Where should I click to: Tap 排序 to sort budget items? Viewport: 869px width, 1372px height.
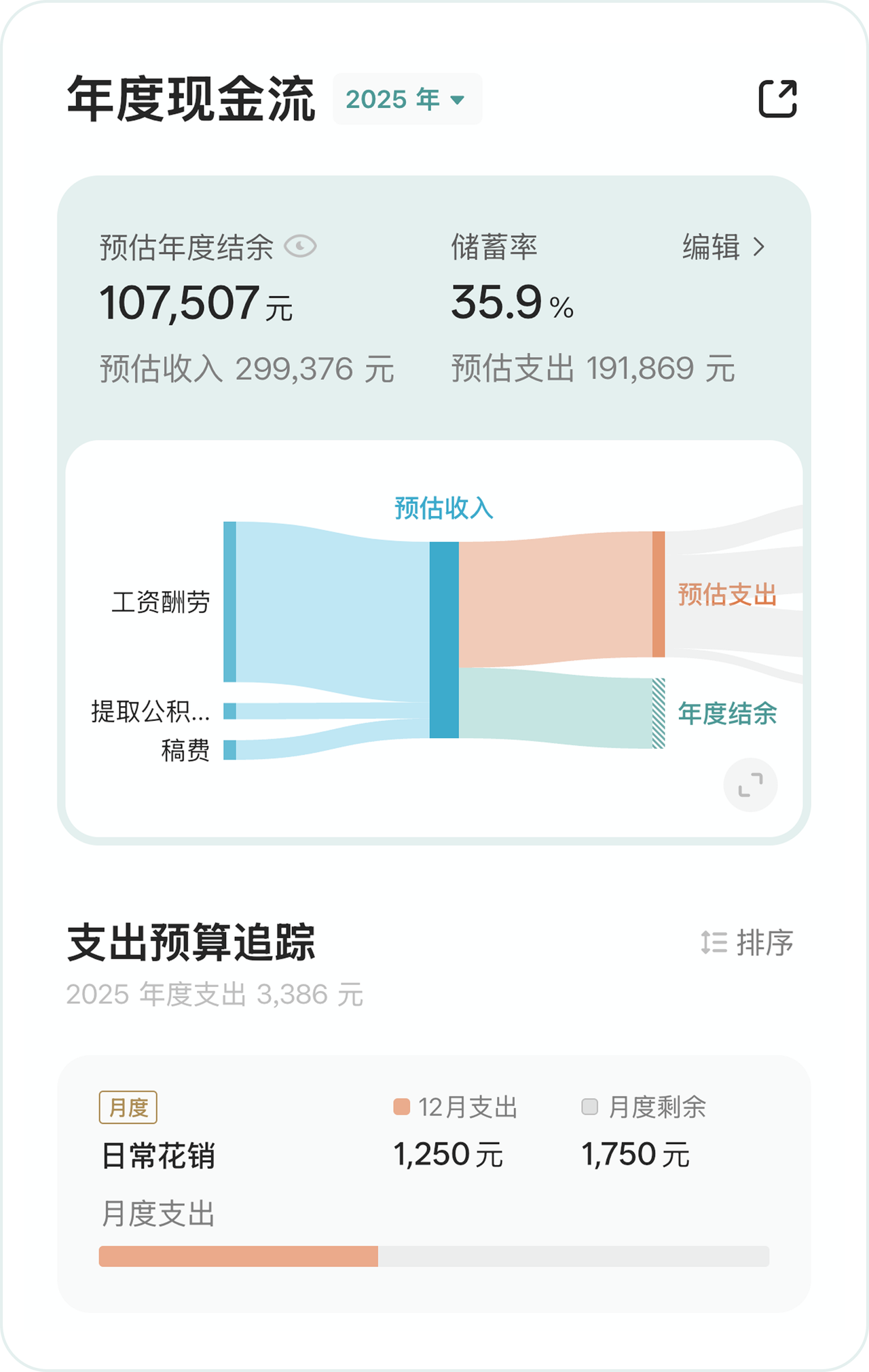[x=747, y=942]
